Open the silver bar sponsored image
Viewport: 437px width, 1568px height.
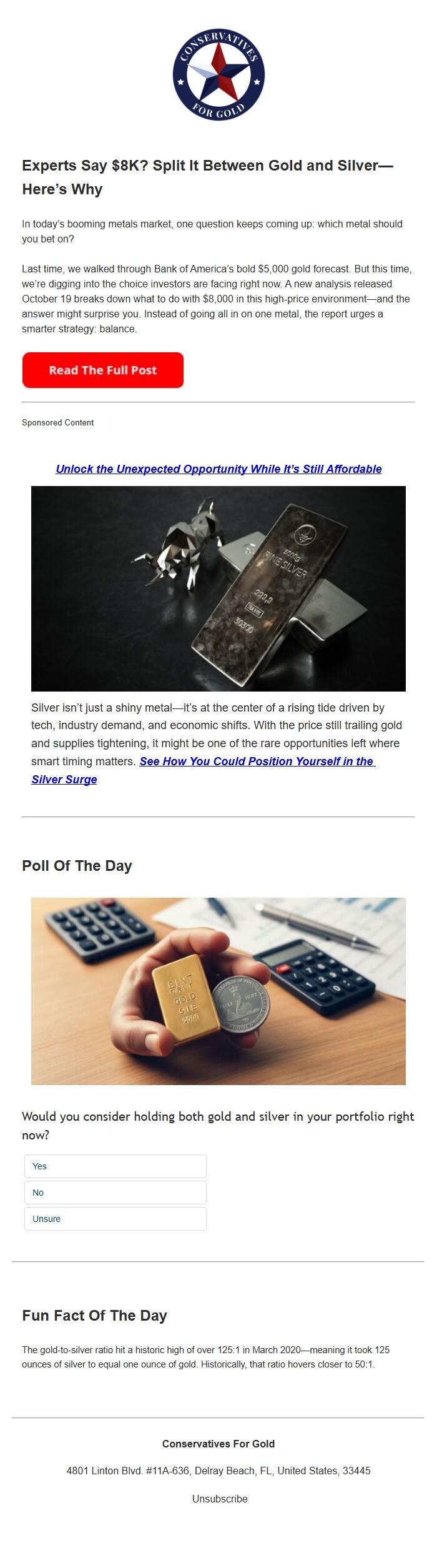coord(219,588)
